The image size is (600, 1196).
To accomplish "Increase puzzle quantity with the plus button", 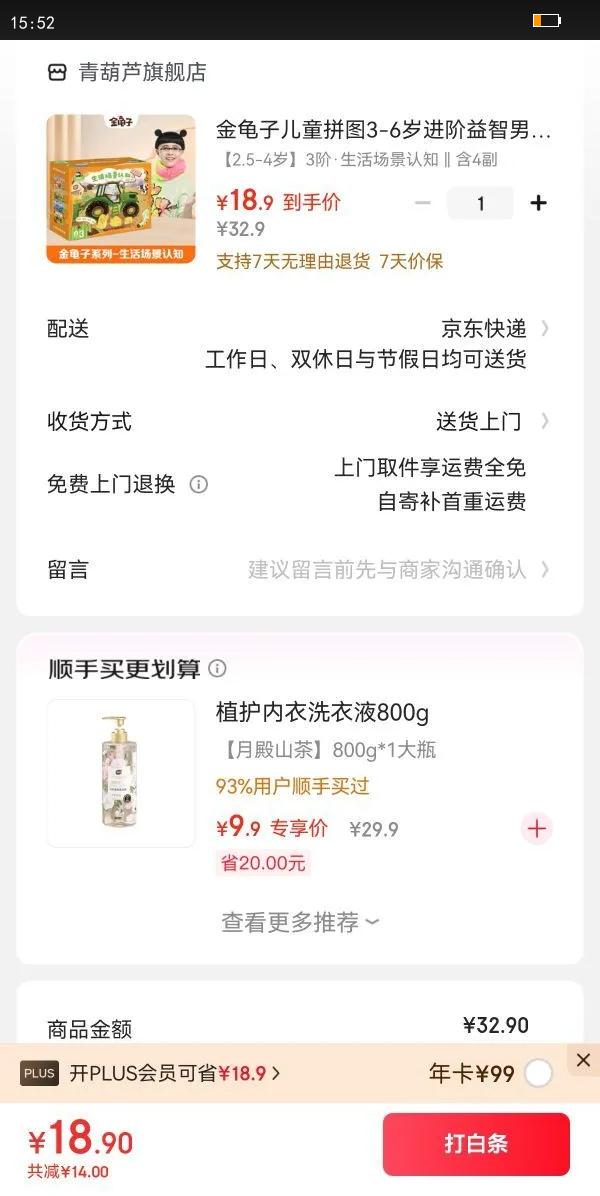I will [538, 203].
